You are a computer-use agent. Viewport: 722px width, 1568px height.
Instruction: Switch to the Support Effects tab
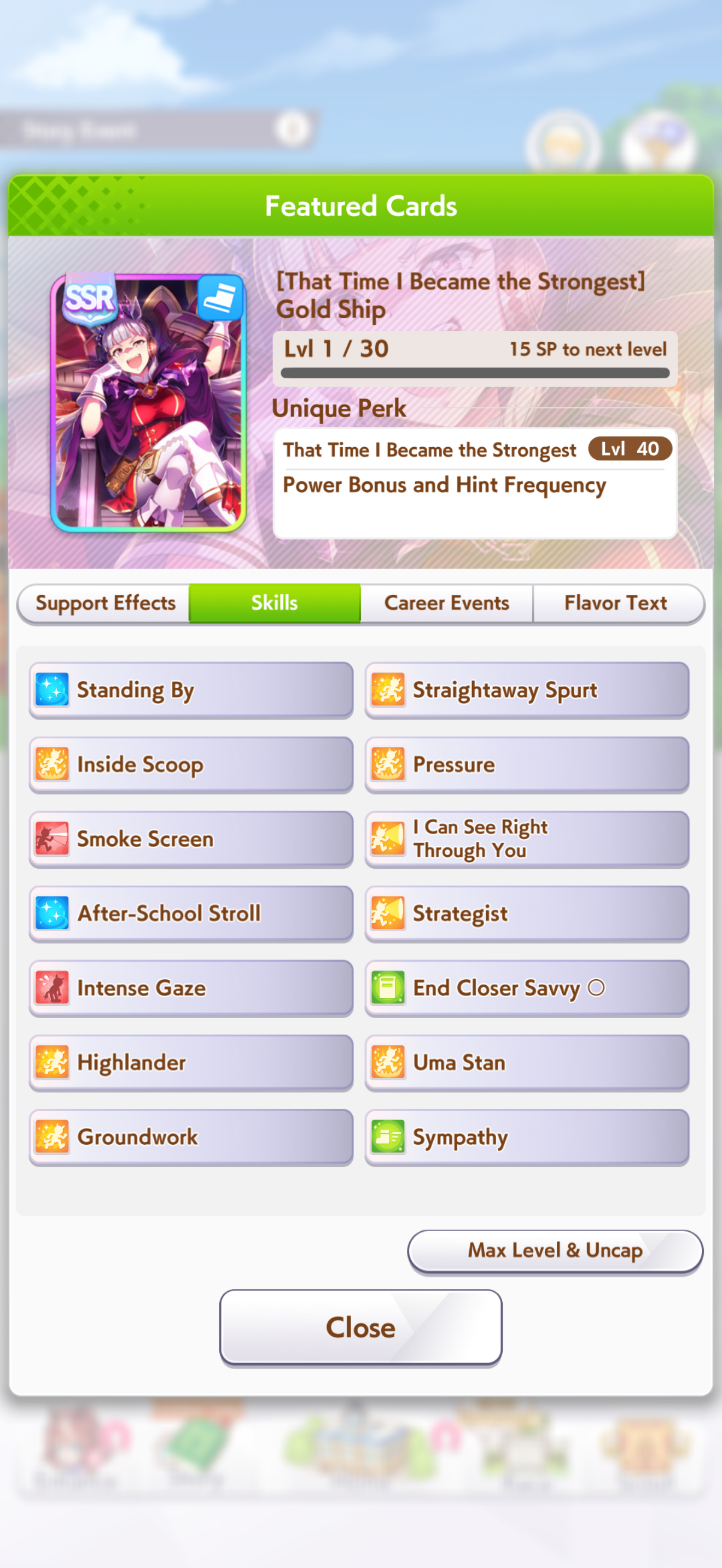(x=104, y=602)
